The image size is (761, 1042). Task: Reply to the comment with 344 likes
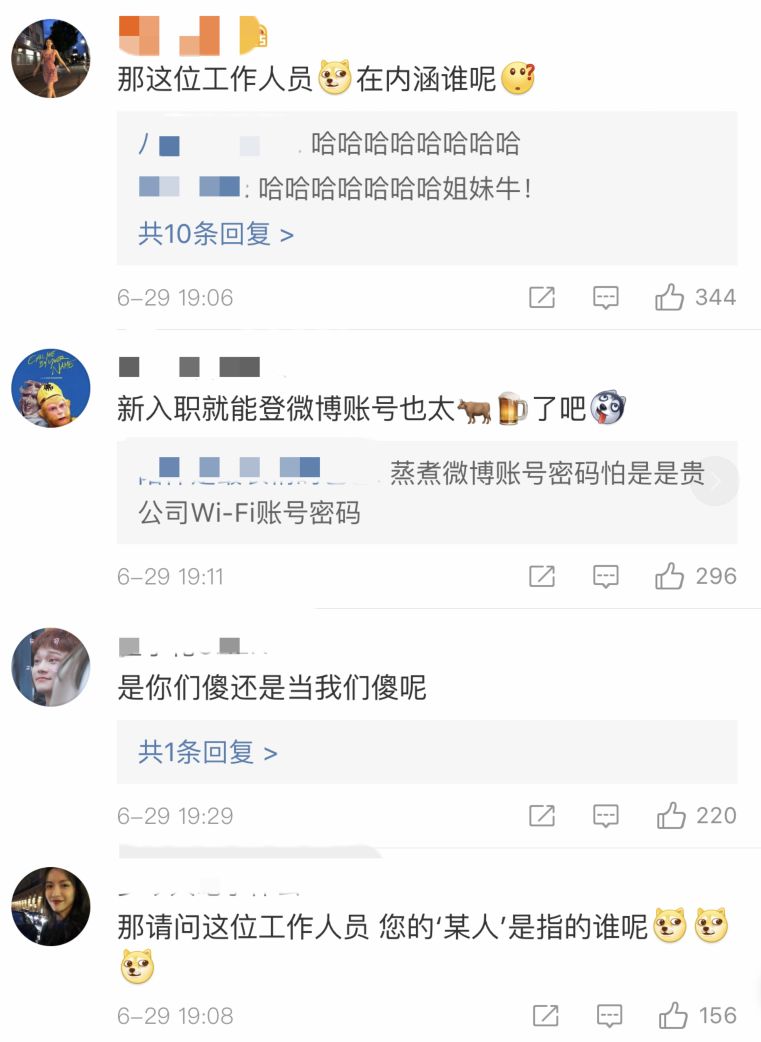click(606, 297)
